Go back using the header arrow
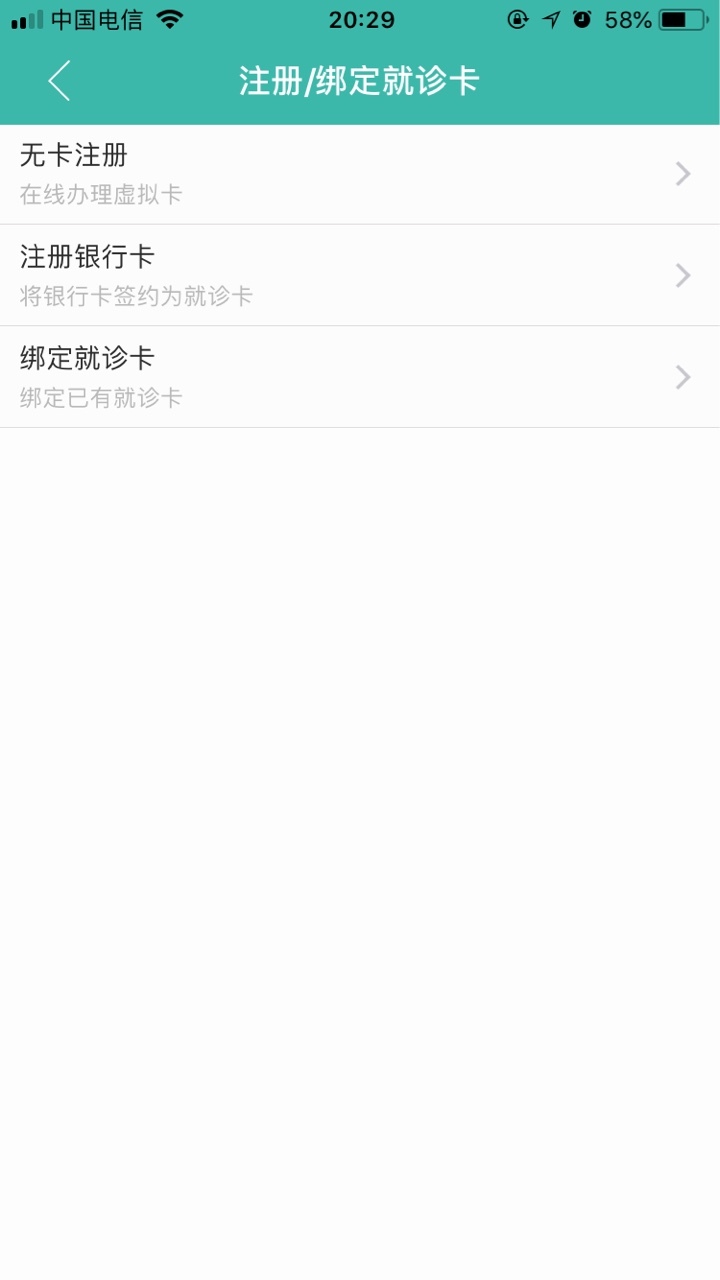Viewport: 720px width, 1280px height. click(x=59, y=80)
